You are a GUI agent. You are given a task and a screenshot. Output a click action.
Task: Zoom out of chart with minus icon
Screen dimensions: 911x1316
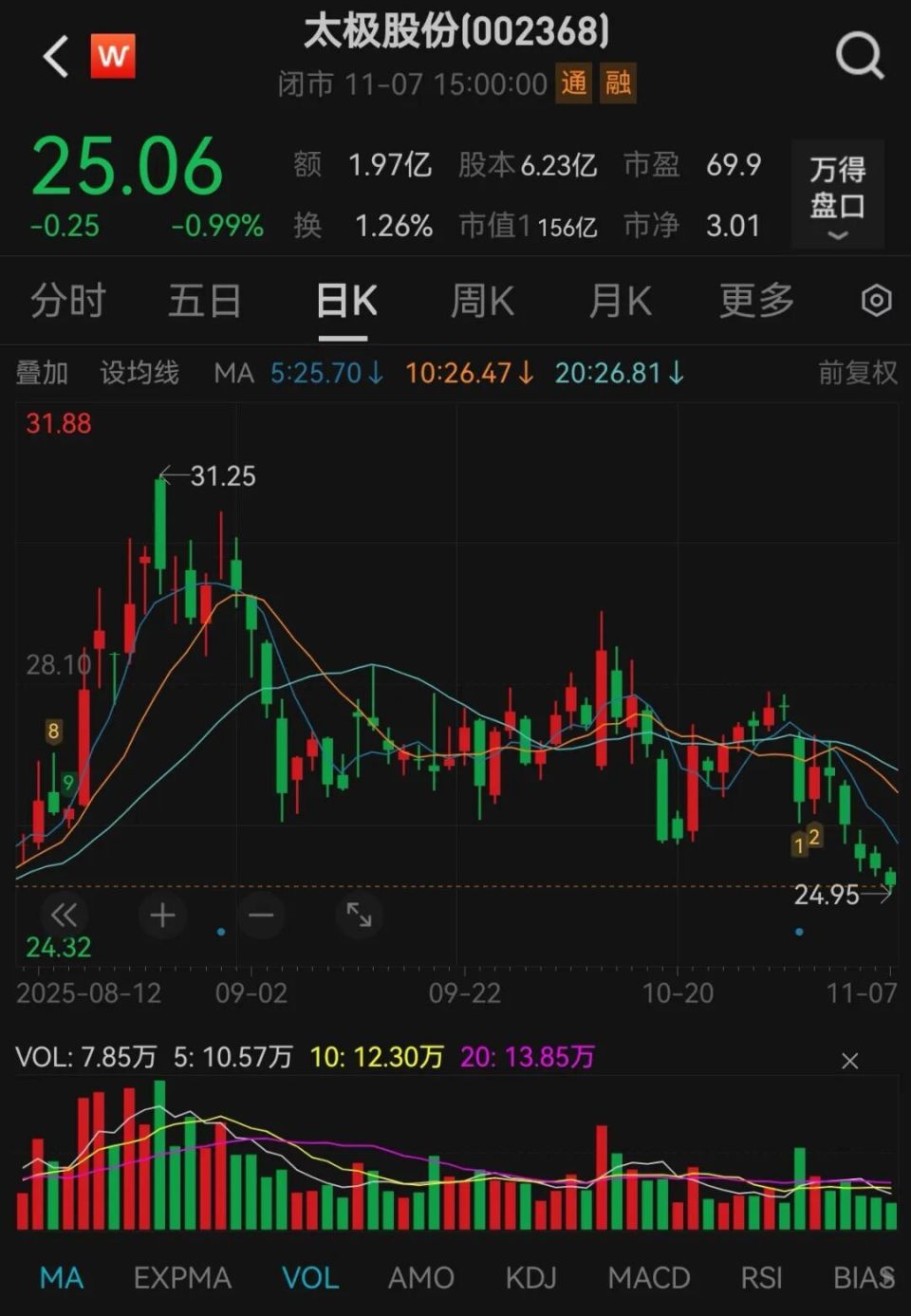coord(260,916)
